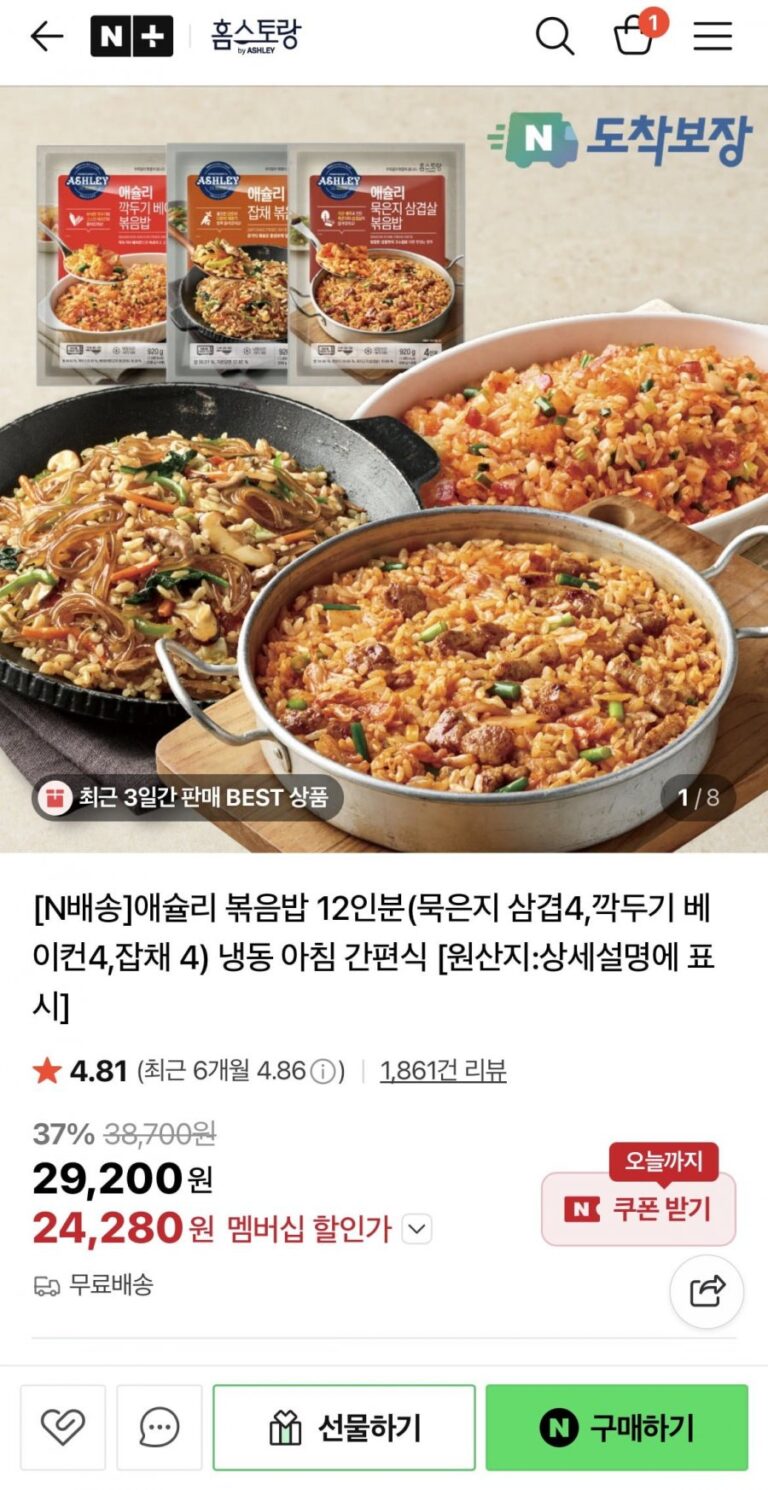Tap 구매하기 to purchase
The image size is (768, 1490).
click(x=617, y=1427)
